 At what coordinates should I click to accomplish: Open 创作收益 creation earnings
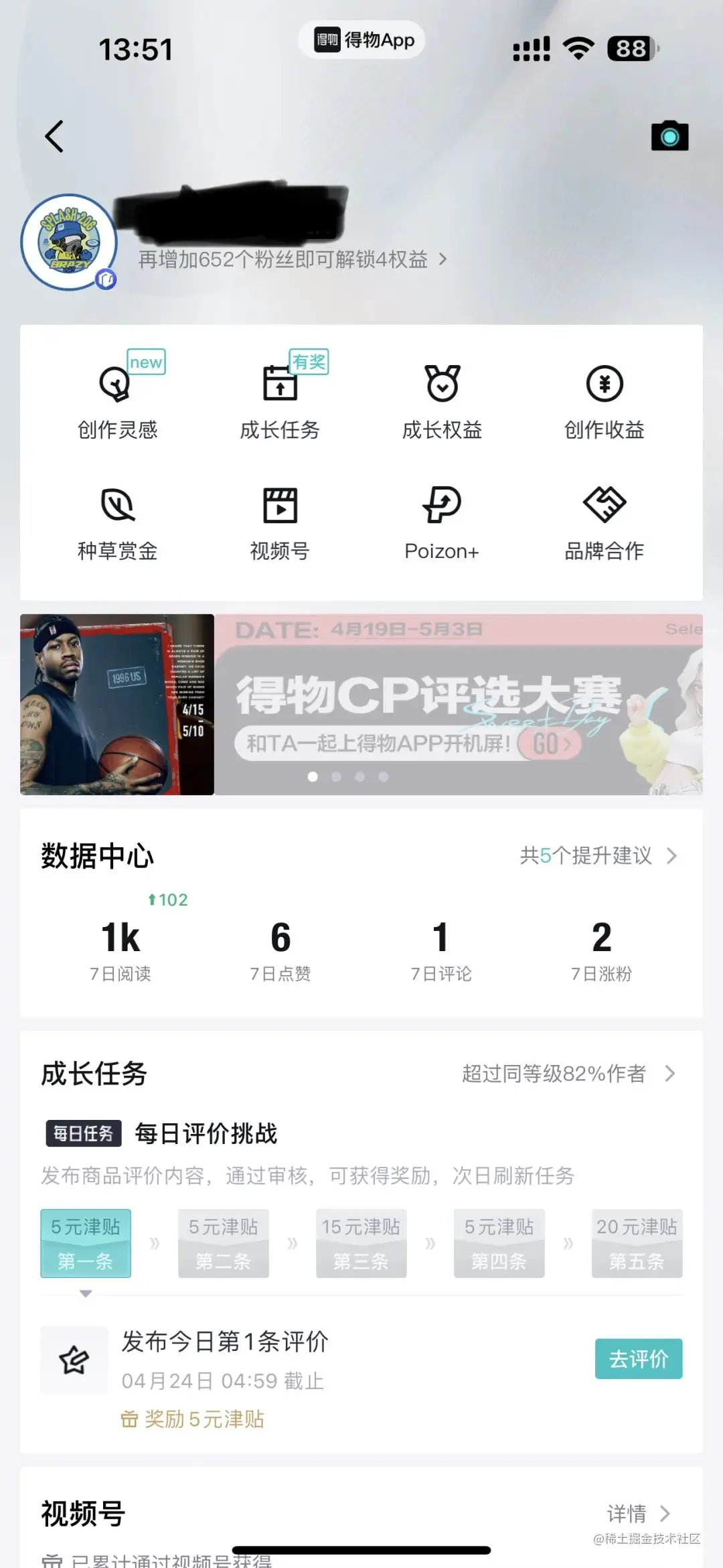tap(603, 399)
